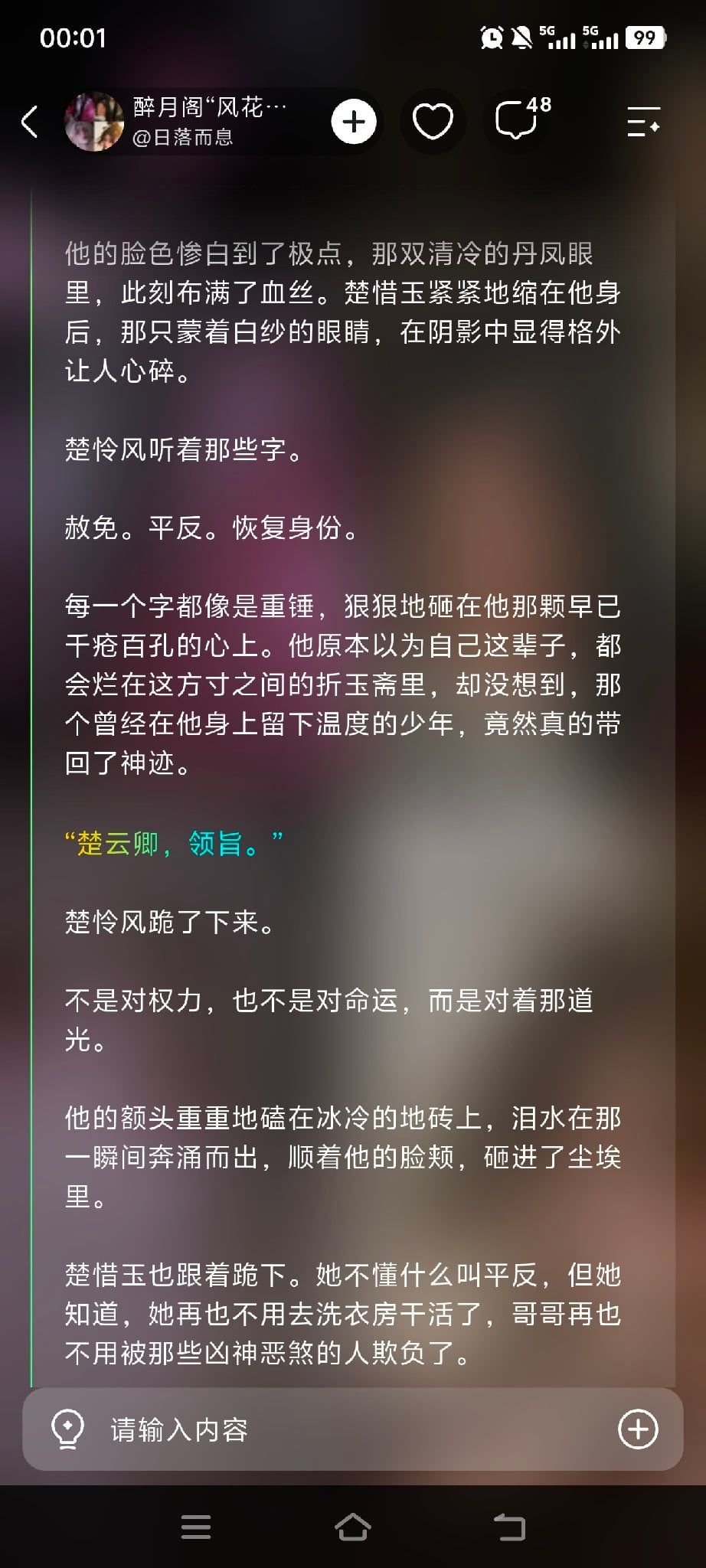Open the 醉月阁 character profile avatar
The image size is (706, 1568).
pyautogui.click(x=94, y=122)
